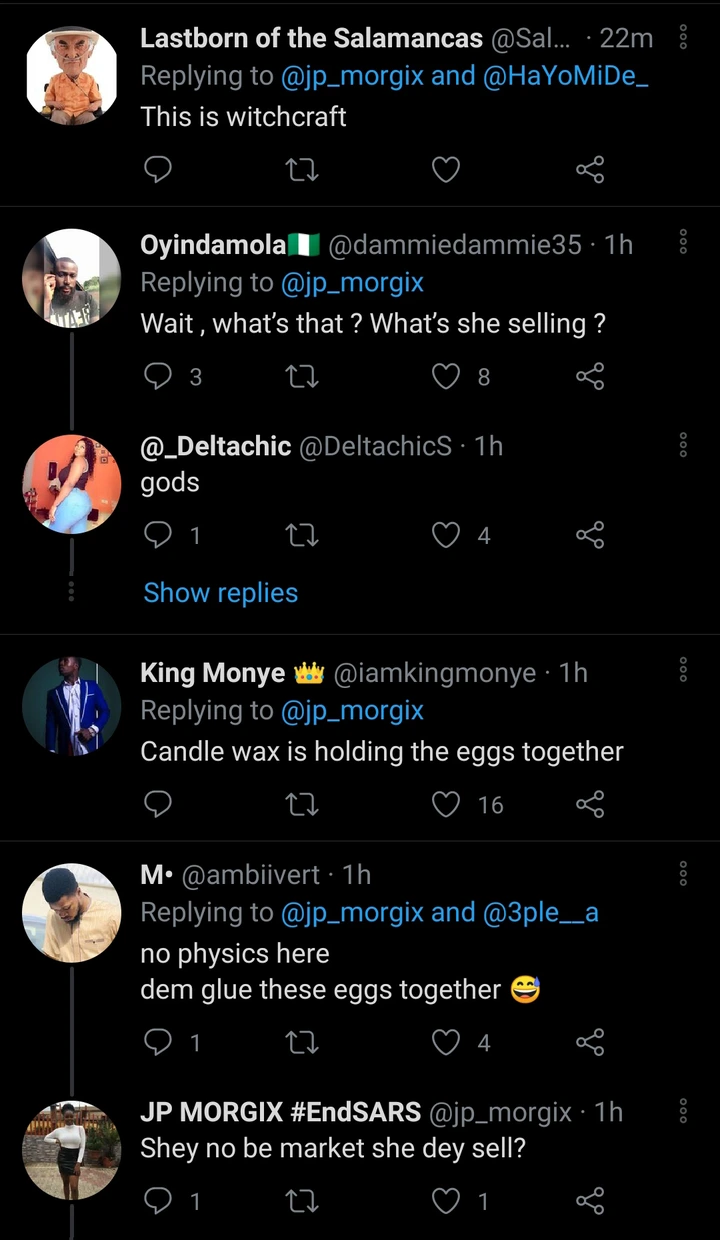Expand Show replies under Deltachic's tweet

tap(221, 593)
